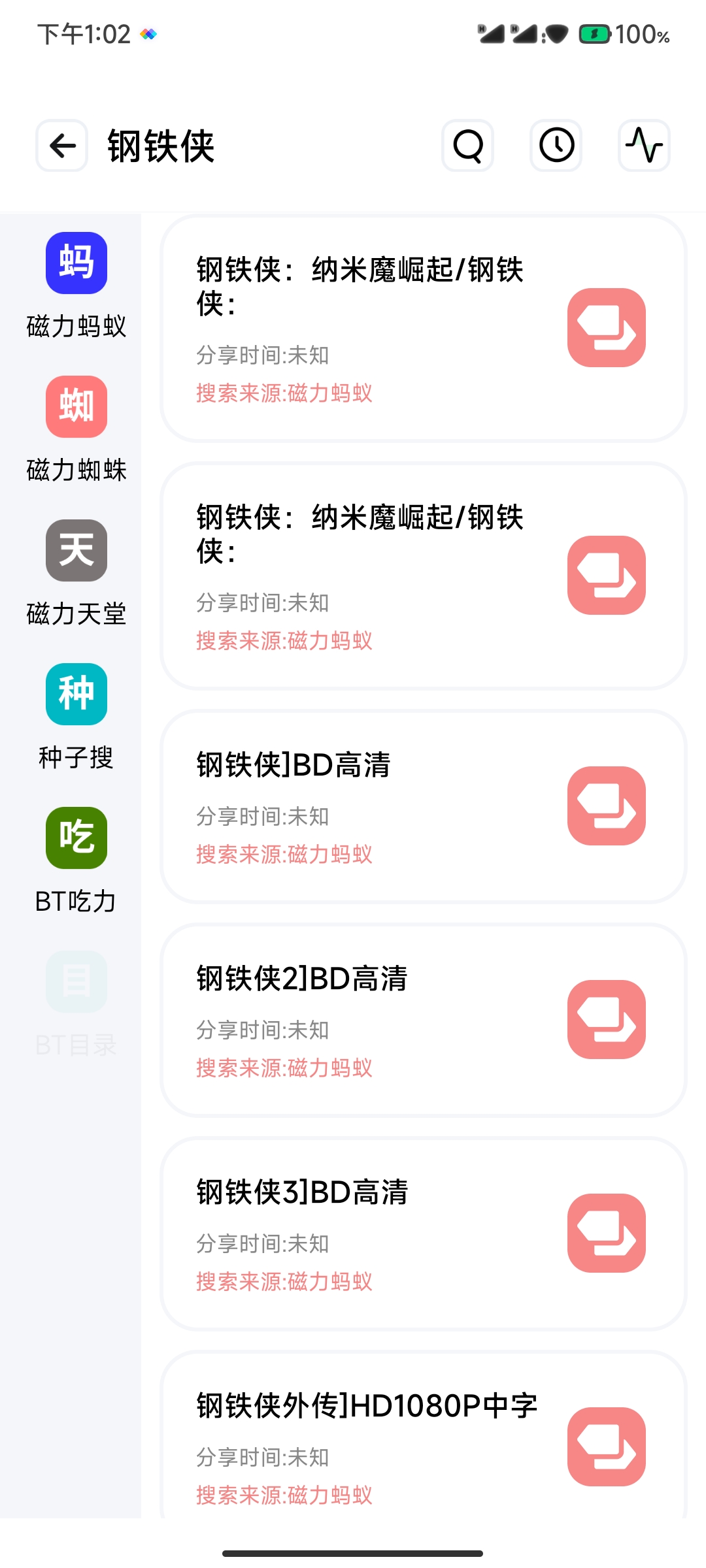706x1568 pixels.
Task: Tap the pink button on 钢铁侠2]BD高清
Action: [x=607, y=1020]
